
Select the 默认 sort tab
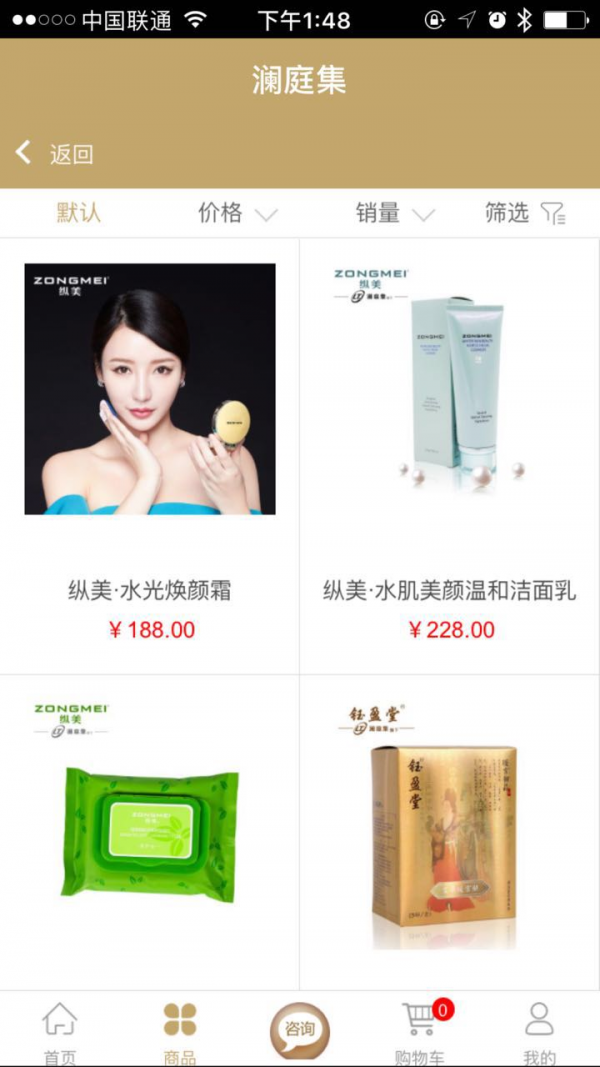(x=78, y=213)
